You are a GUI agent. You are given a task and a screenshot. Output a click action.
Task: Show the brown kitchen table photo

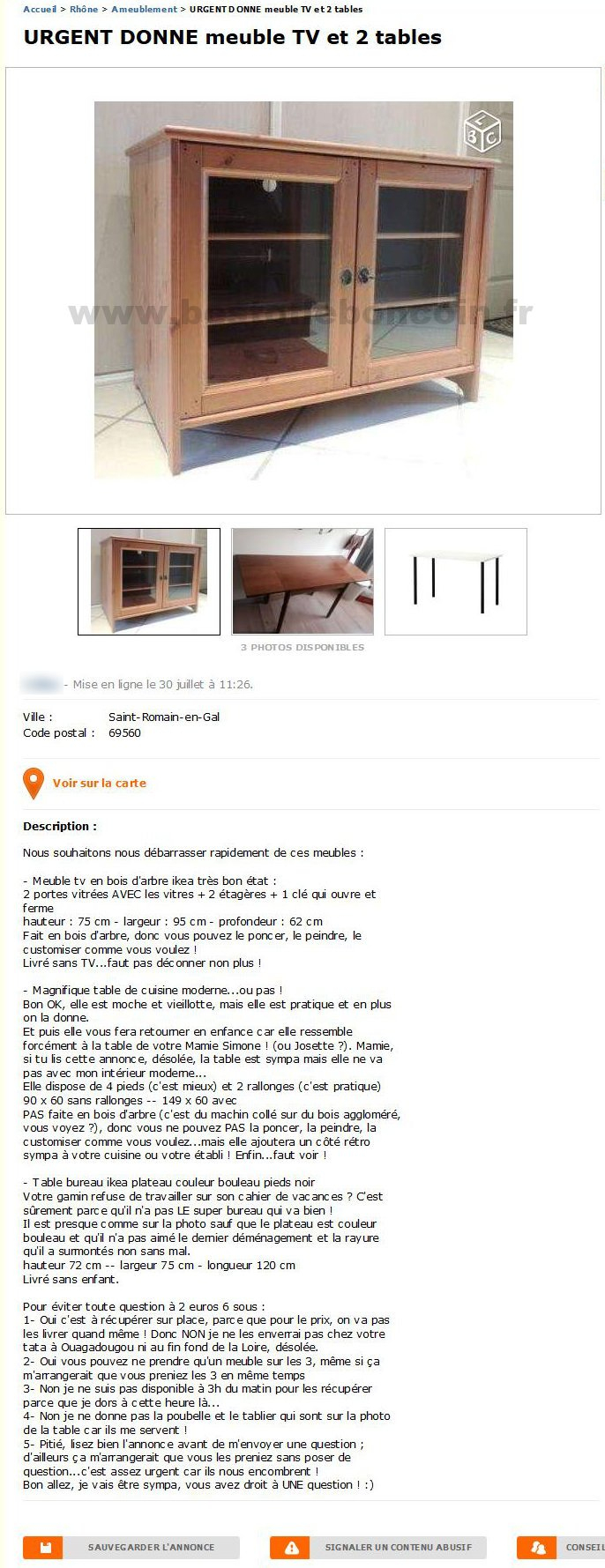point(302,581)
